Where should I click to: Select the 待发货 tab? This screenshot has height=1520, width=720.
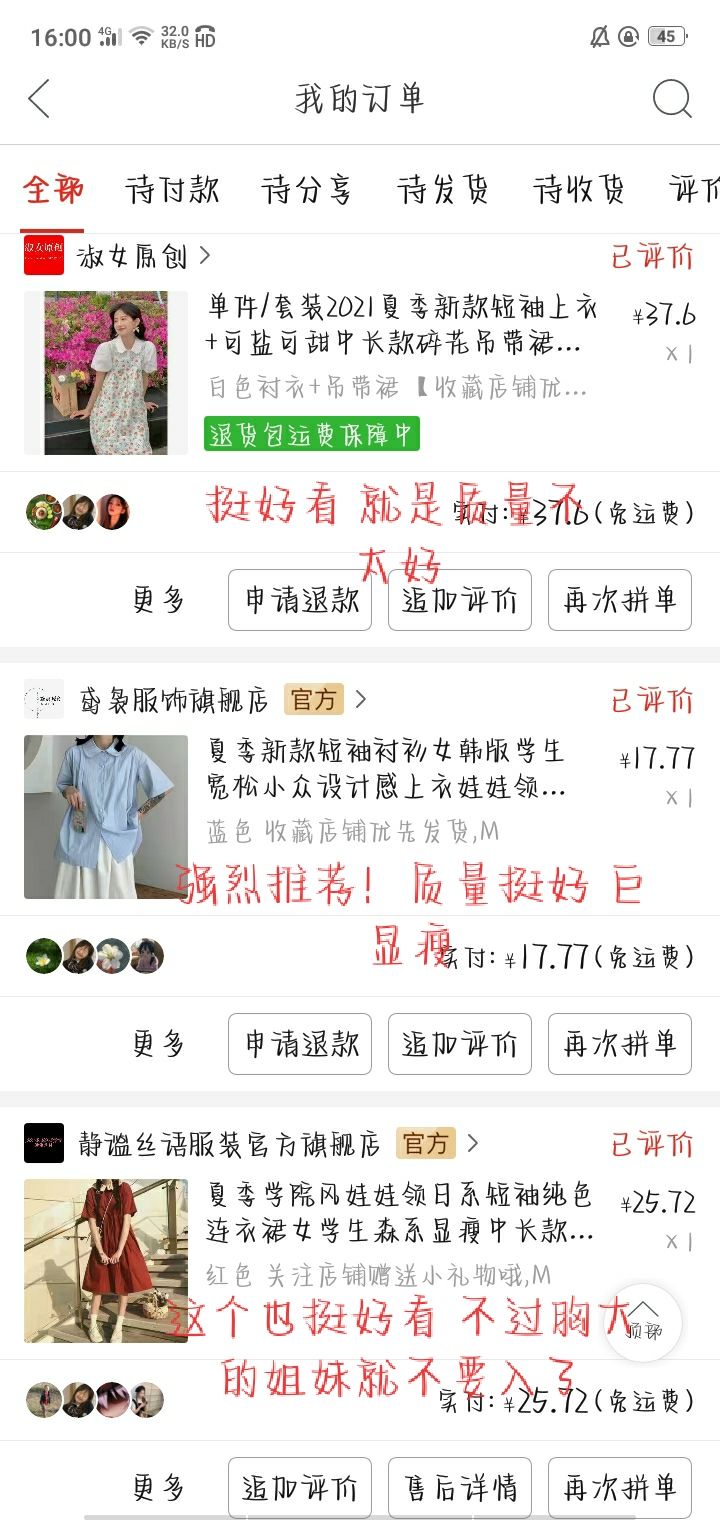pos(443,190)
